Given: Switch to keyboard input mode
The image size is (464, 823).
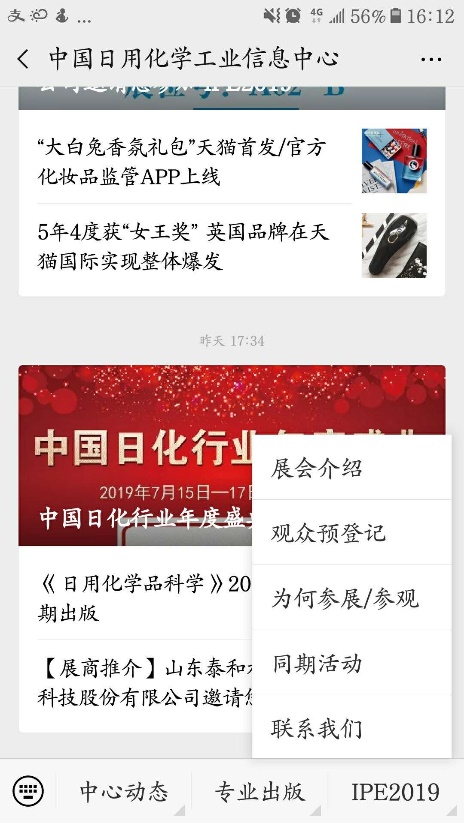Looking at the screenshot, I should click(x=28, y=791).
